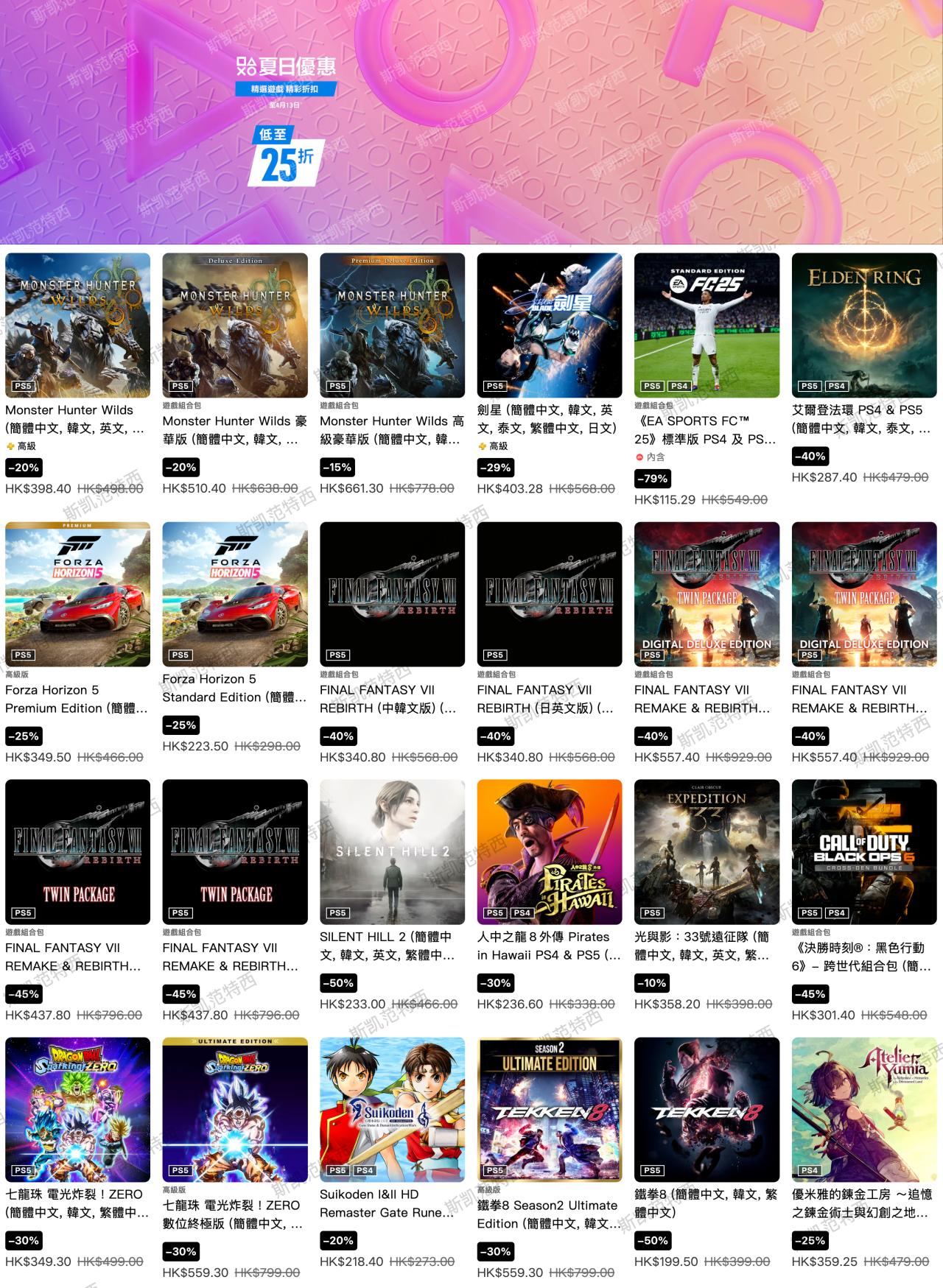The width and height of the screenshot is (943, 1288).
Task: Open 優米雅的鍊金工房 Atelier Yumia card
Action: tap(864, 1110)
